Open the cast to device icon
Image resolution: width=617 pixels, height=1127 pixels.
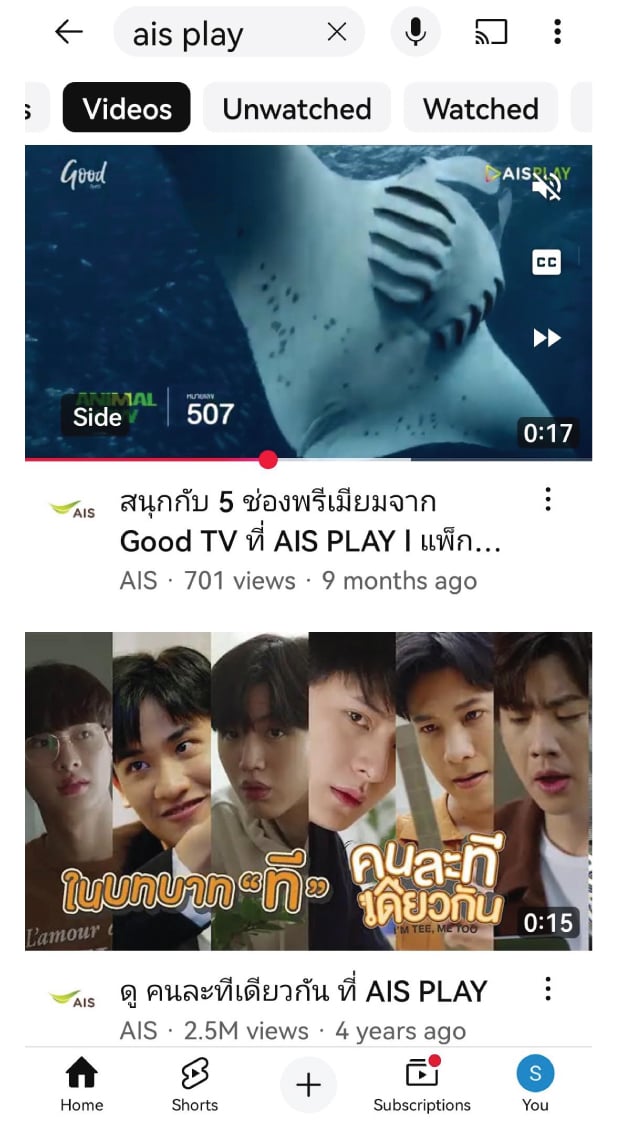click(x=490, y=32)
